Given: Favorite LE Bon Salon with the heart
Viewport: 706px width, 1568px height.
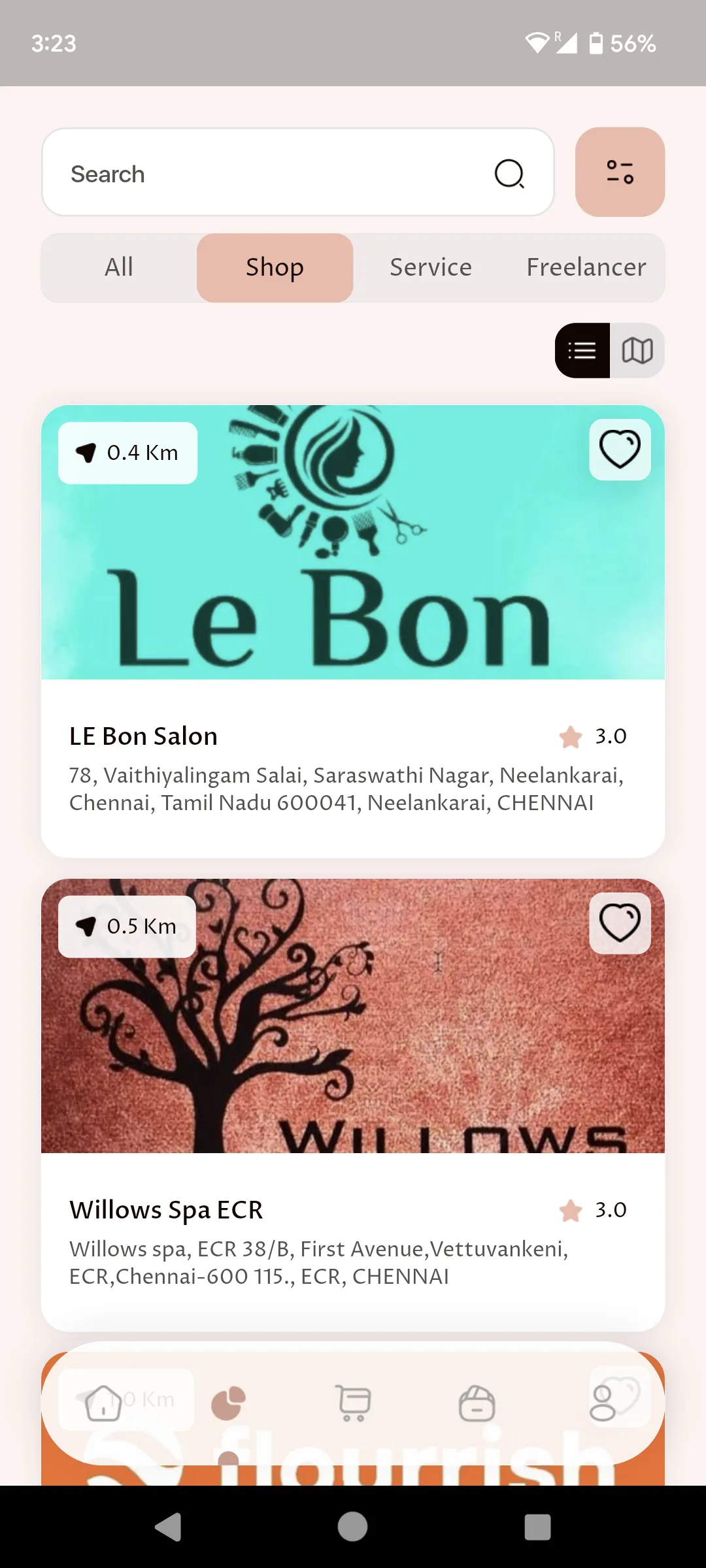Looking at the screenshot, I should tap(620, 449).
